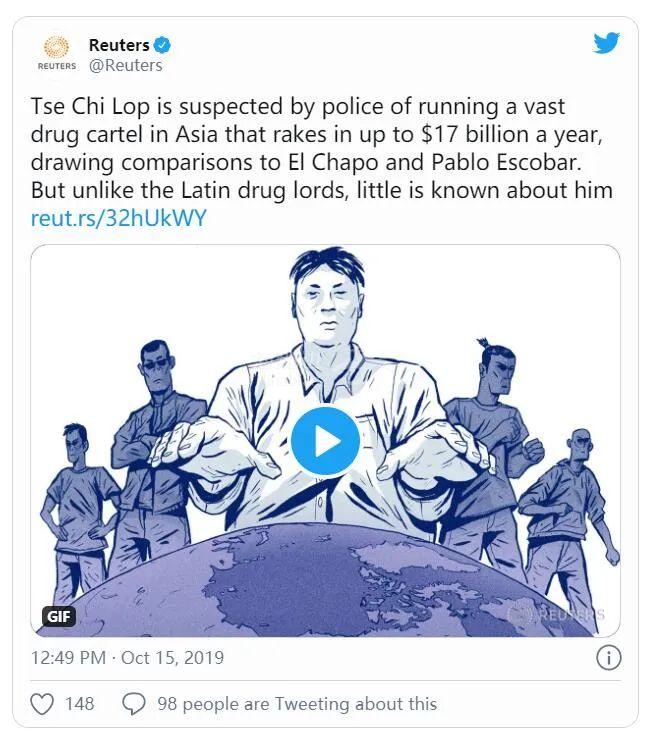Open the reut.rs/32hUkWY link

tap(119, 218)
